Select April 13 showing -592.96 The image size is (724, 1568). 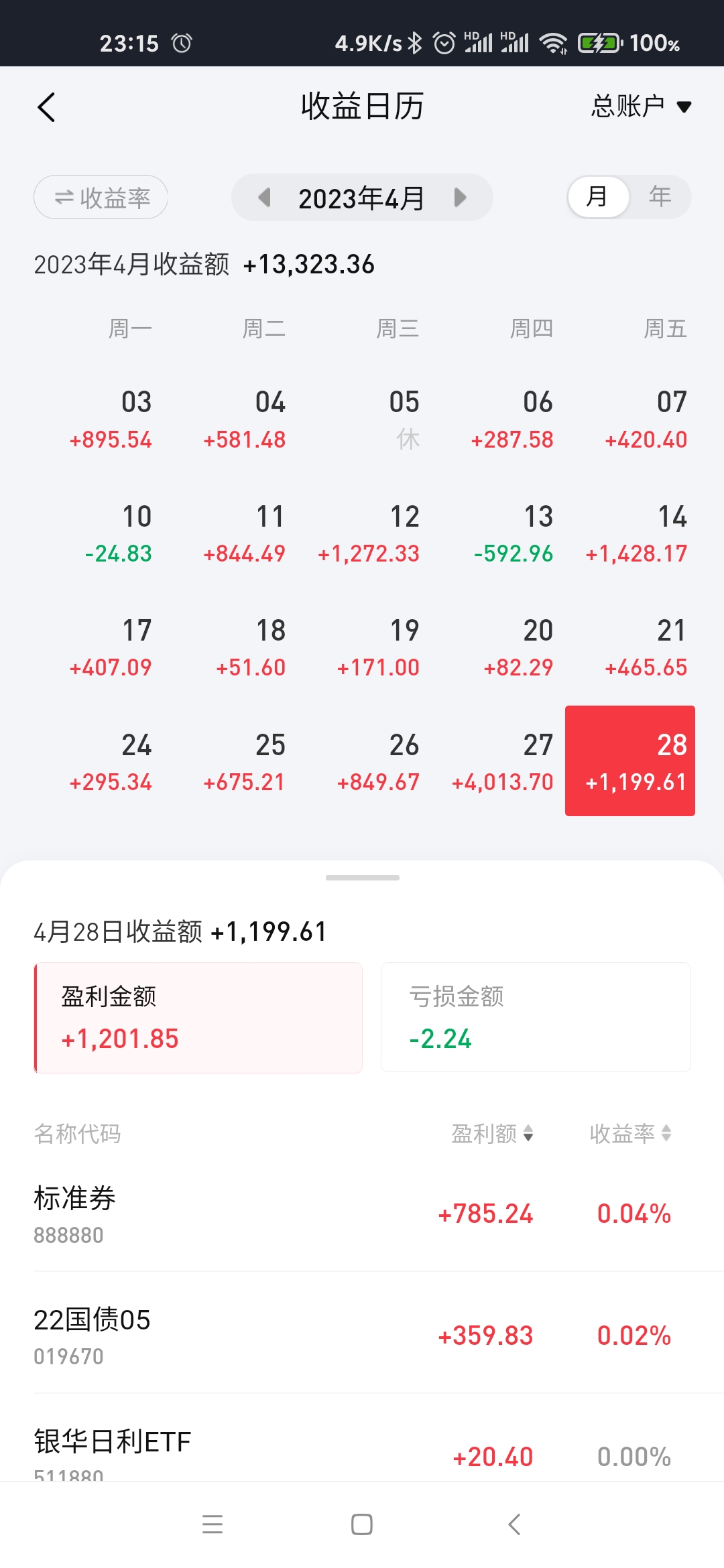pos(518,533)
